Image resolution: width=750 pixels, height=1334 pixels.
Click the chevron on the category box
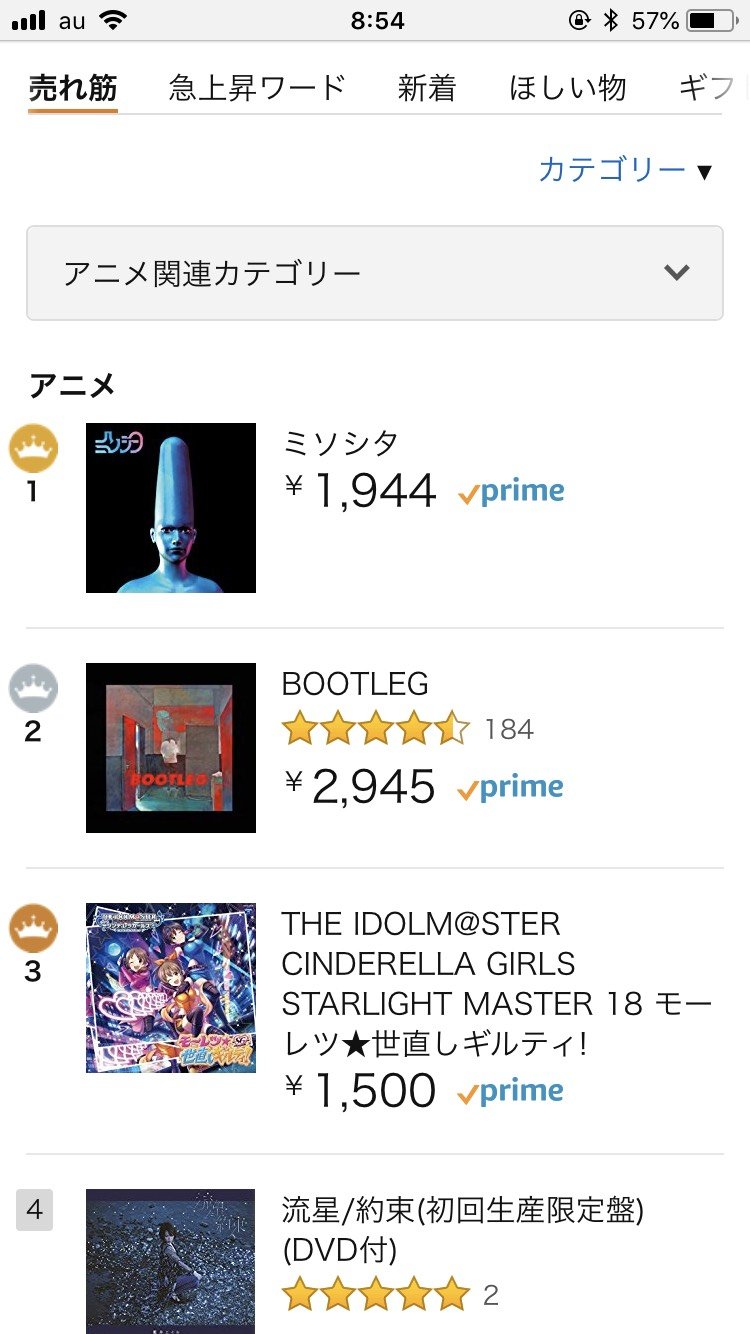[x=678, y=270]
